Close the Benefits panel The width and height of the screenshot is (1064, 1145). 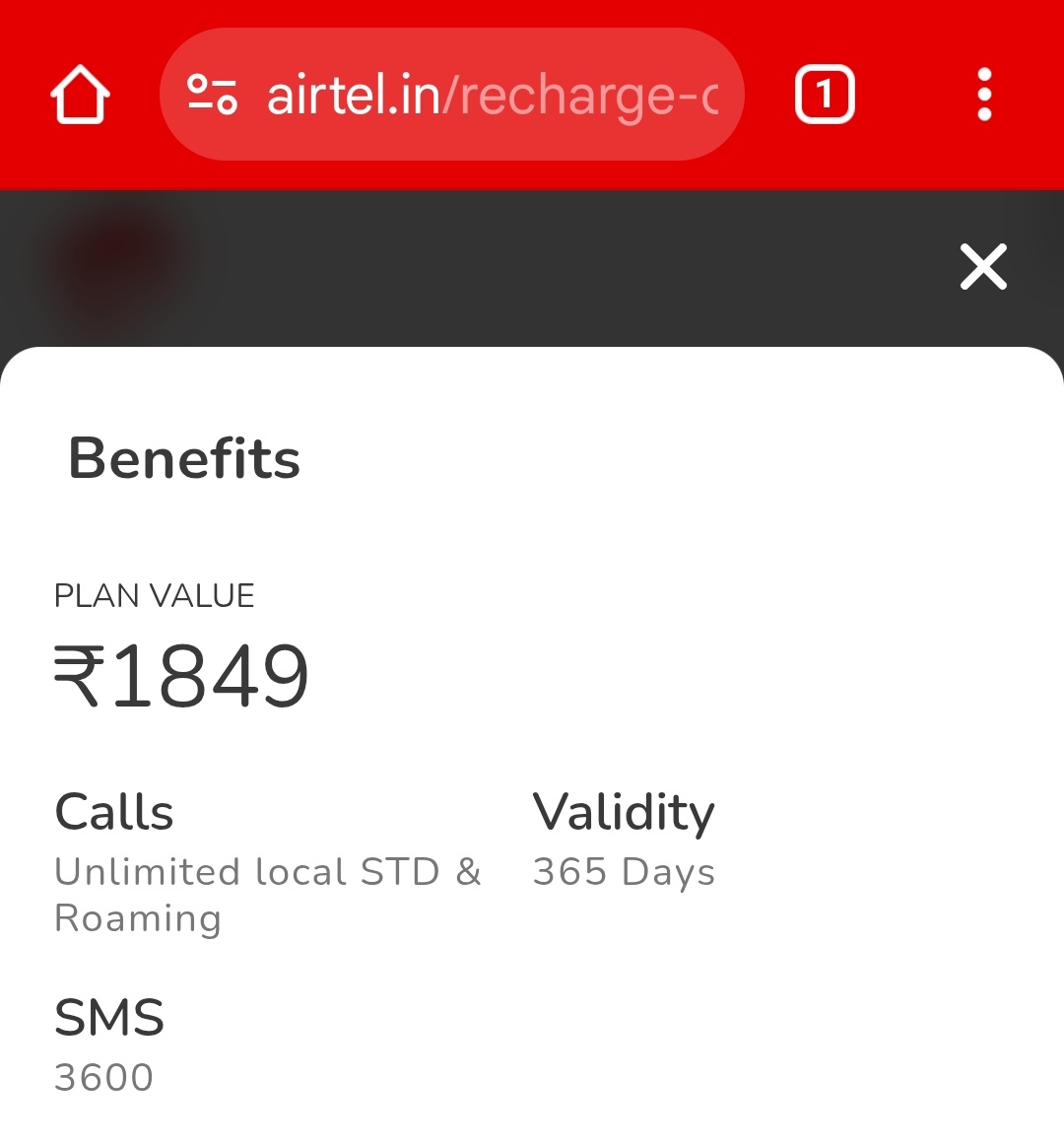point(983,266)
